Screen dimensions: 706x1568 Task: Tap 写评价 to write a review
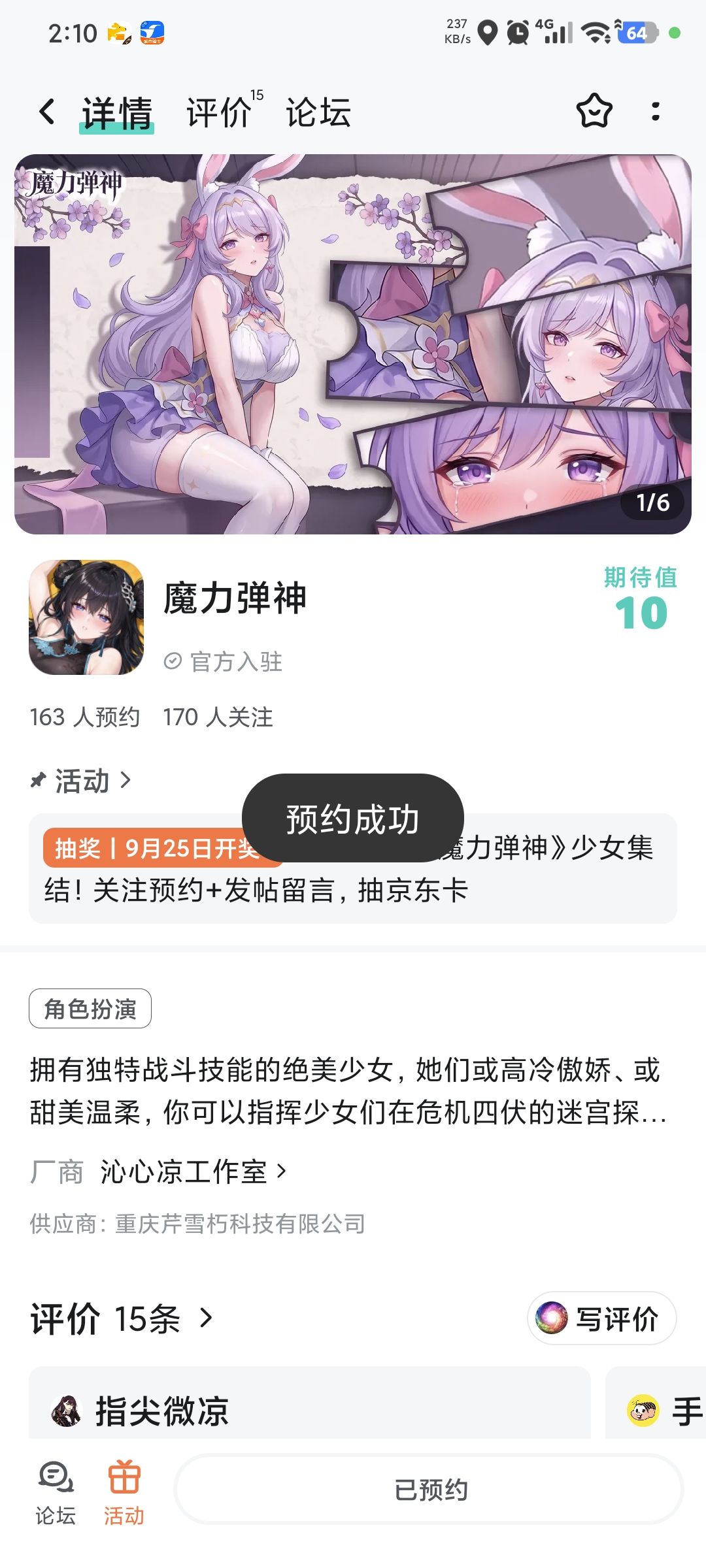(x=601, y=1318)
